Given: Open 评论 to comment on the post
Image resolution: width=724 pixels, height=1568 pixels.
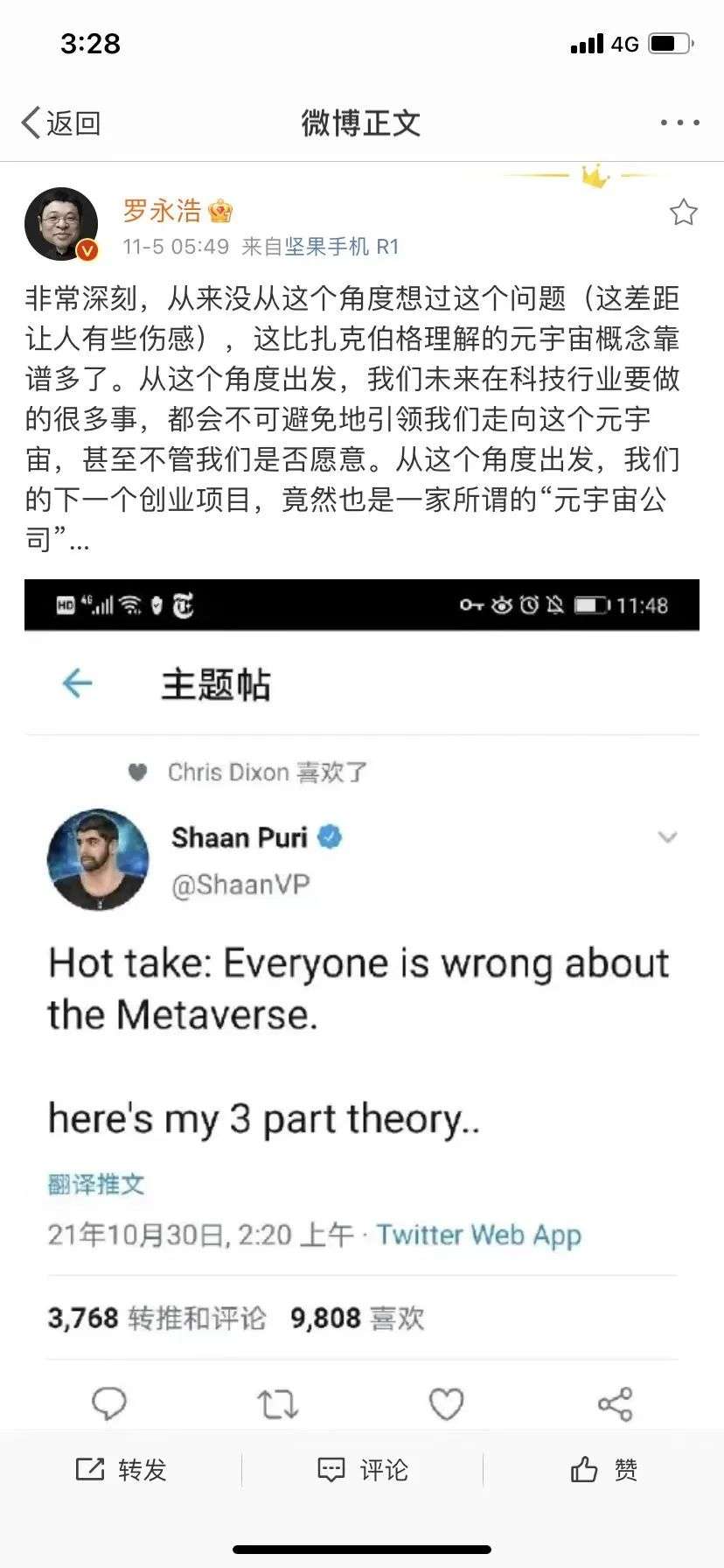Looking at the screenshot, I should (362, 1469).
